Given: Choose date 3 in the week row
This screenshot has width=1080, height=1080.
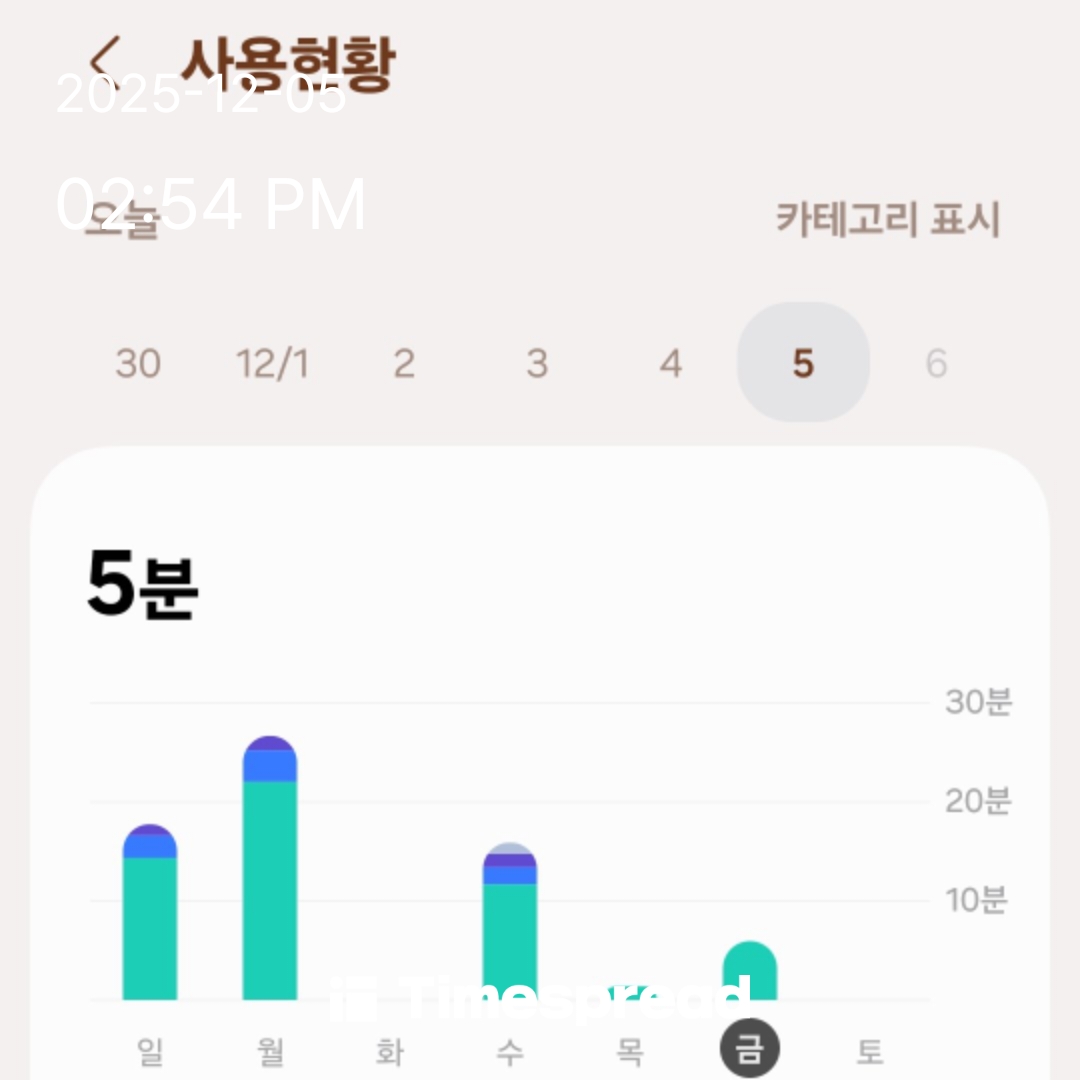Looking at the screenshot, I should [537, 363].
